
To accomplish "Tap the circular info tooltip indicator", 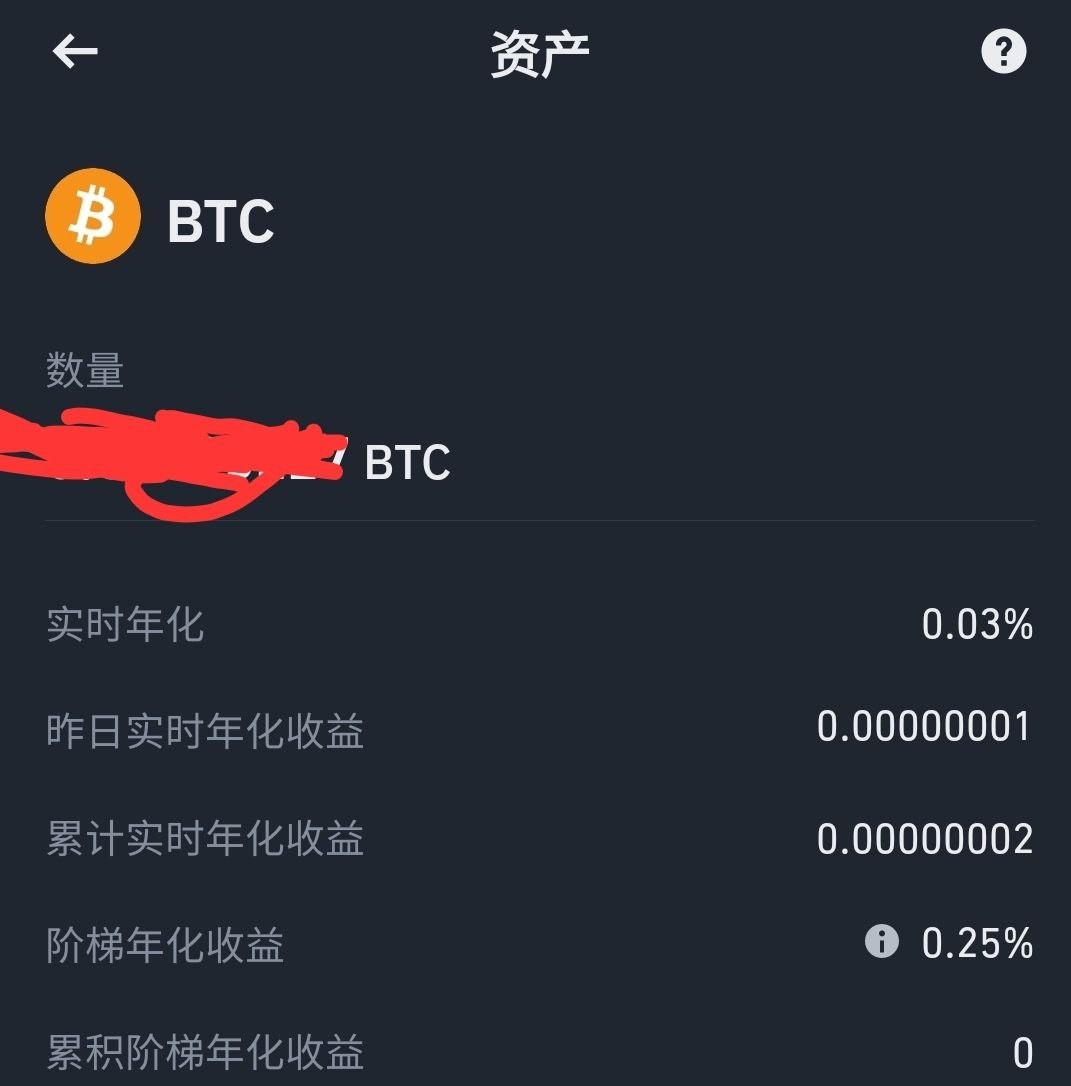I will click(x=881, y=941).
